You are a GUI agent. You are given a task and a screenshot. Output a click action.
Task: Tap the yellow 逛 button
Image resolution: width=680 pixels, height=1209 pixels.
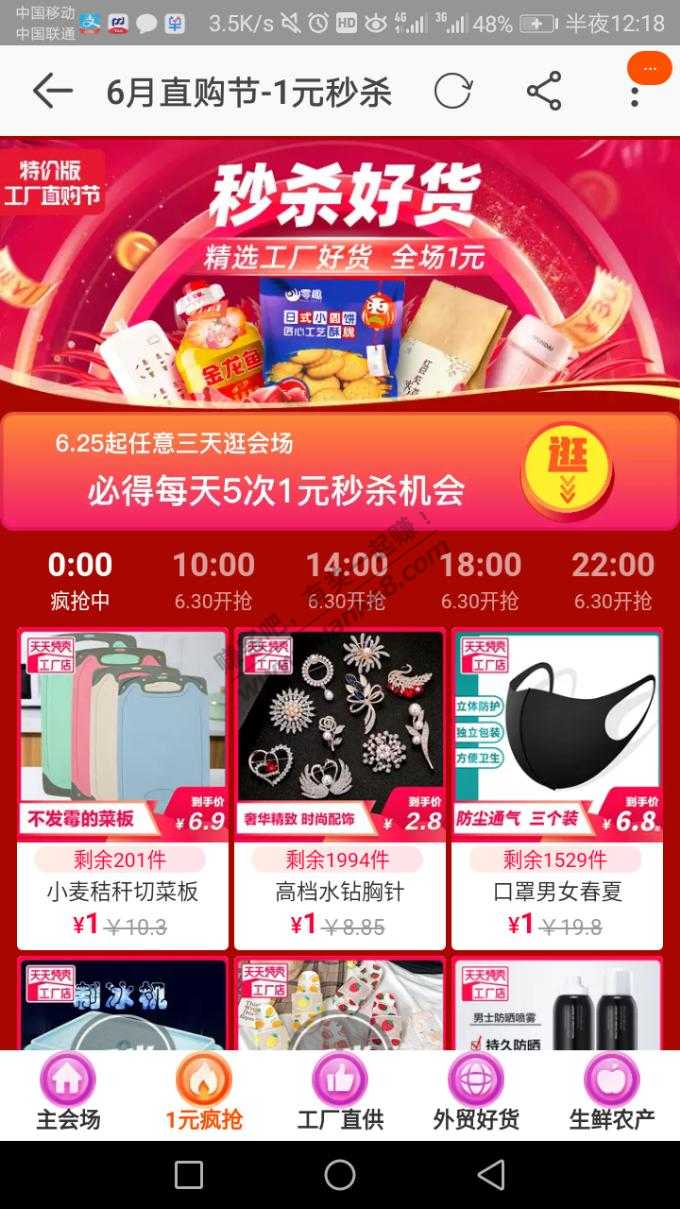click(x=567, y=470)
